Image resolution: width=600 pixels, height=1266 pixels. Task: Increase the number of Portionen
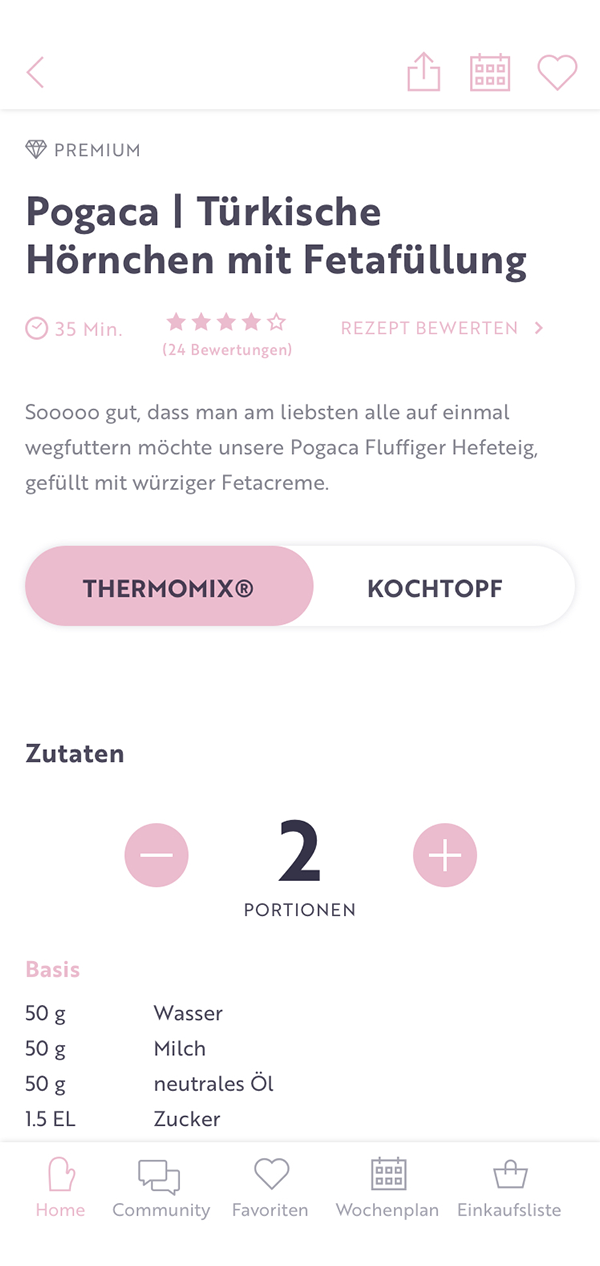pyautogui.click(x=445, y=855)
